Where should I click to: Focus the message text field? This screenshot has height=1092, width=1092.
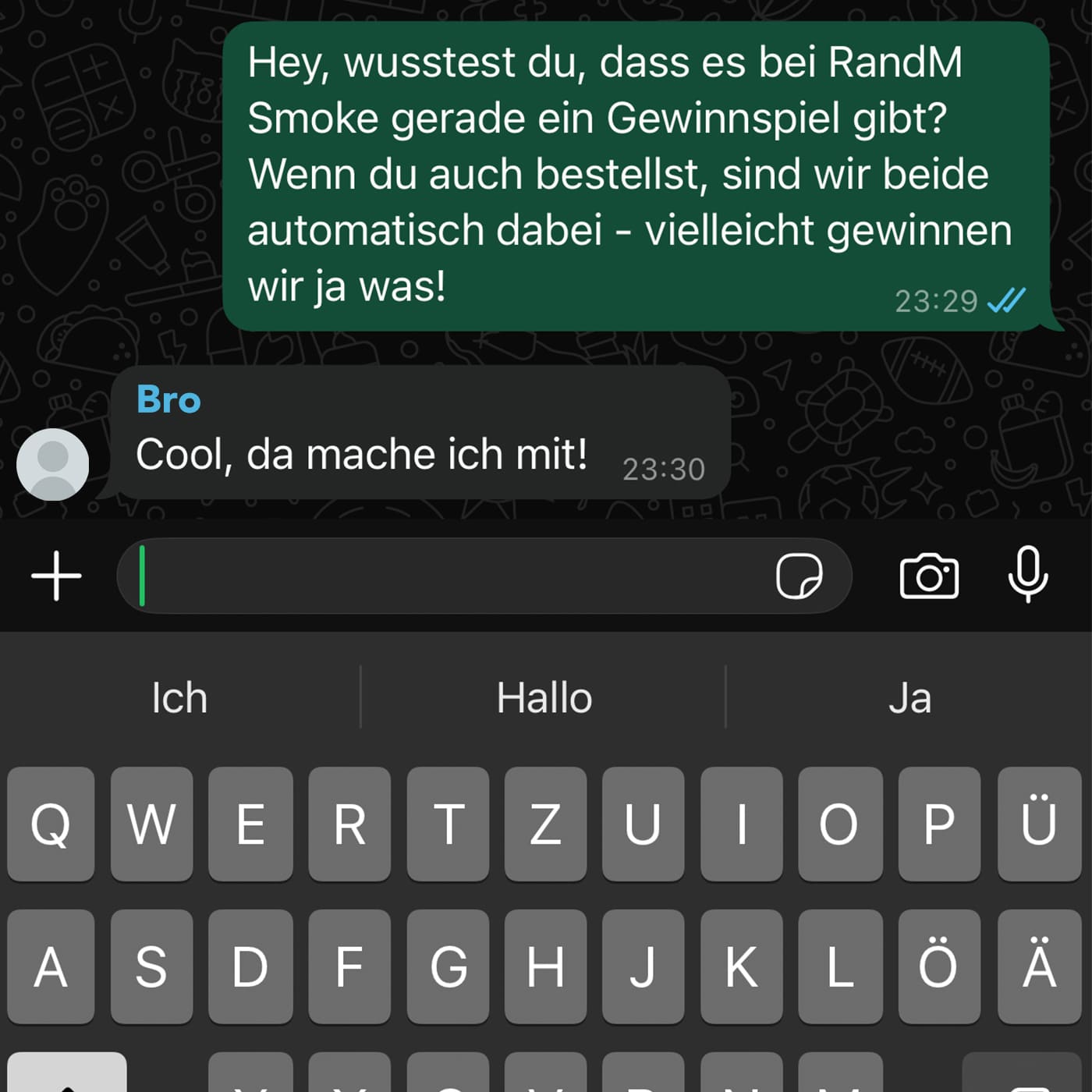[445, 576]
